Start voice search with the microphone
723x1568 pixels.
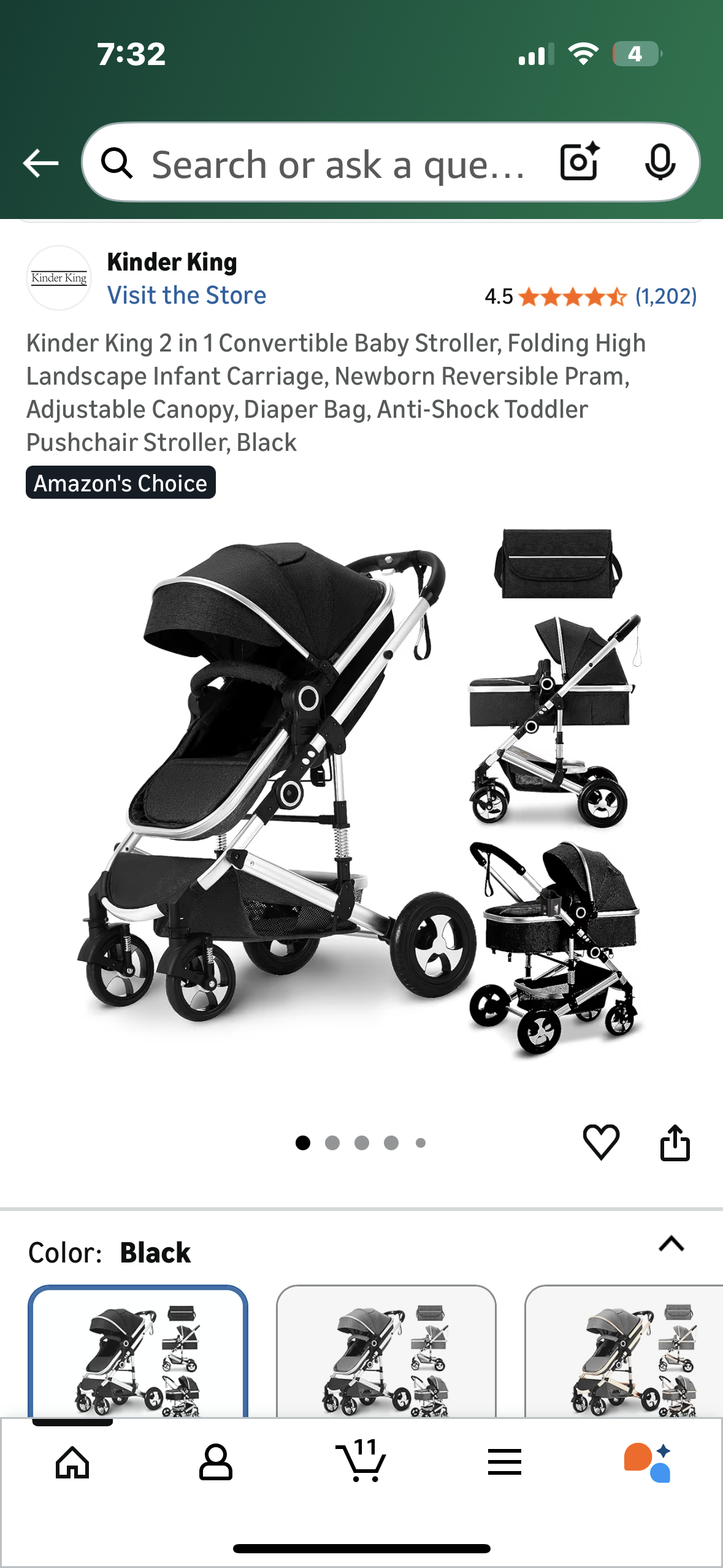tap(660, 163)
